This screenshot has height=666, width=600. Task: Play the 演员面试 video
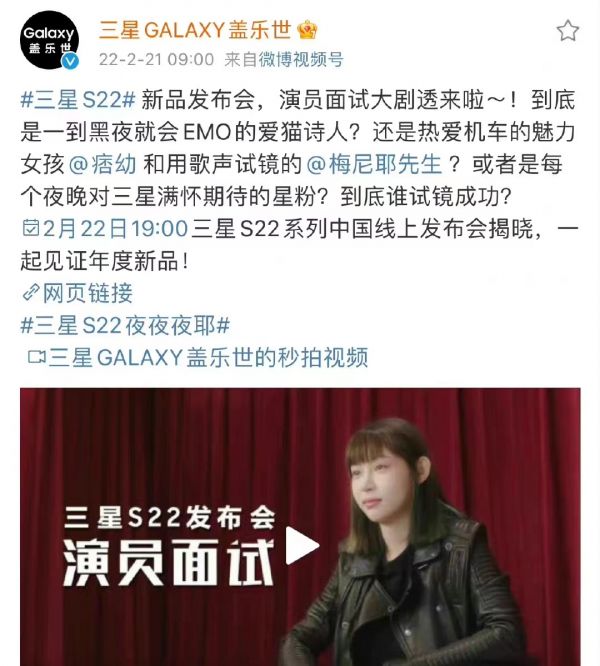pyautogui.click(x=300, y=545)
